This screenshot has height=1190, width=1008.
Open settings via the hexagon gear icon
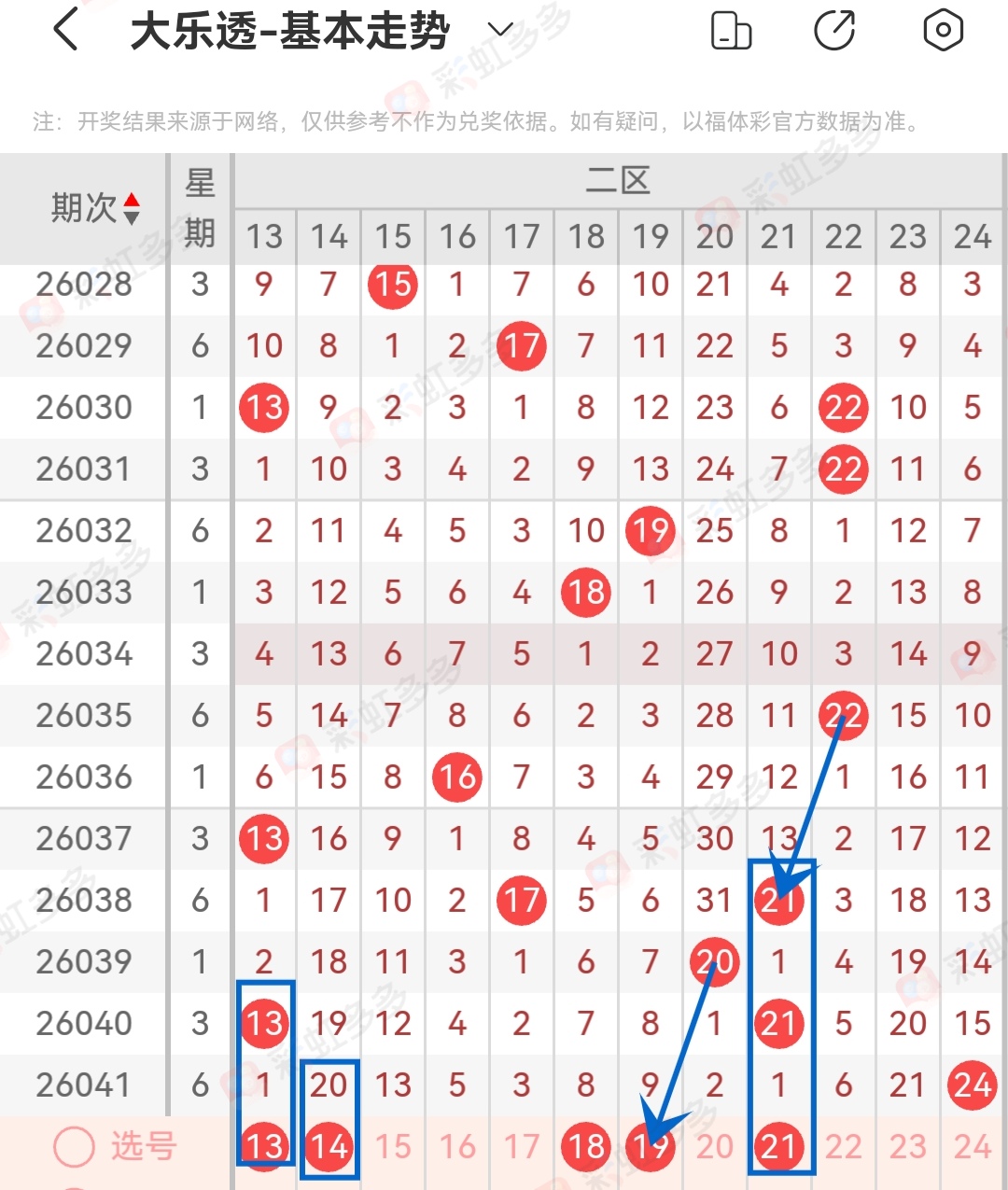coord(943,31)
